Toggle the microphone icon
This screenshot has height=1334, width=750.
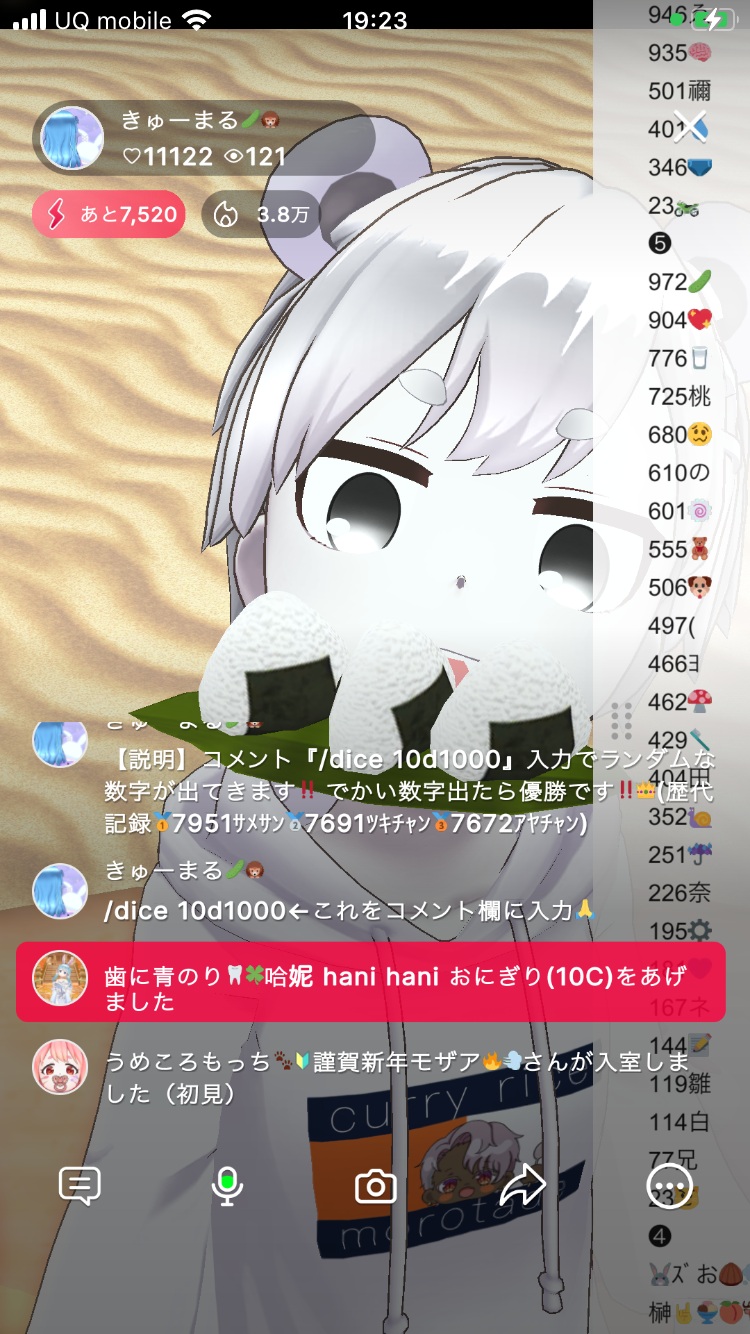click(x=227, y=1186)
